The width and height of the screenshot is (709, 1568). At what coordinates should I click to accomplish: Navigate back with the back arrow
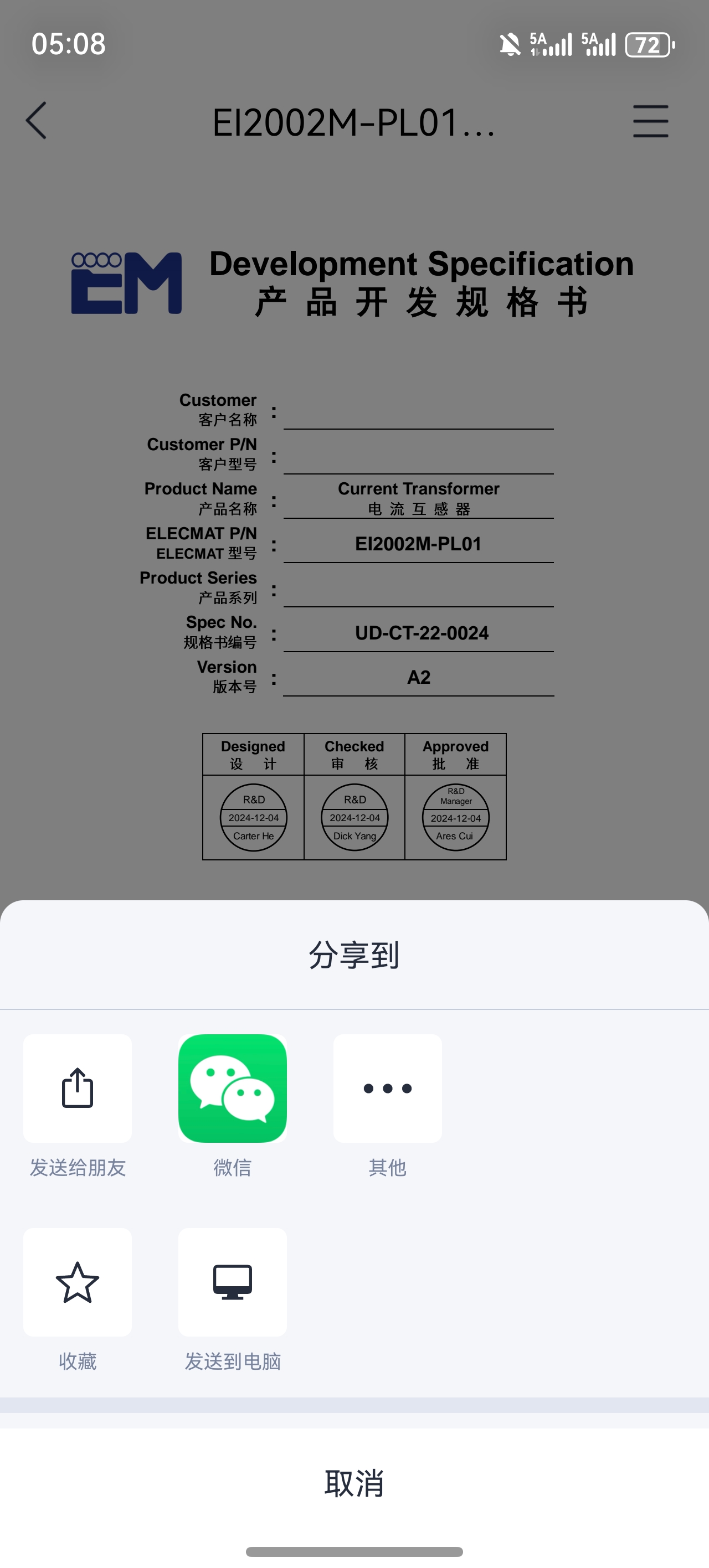37,121
